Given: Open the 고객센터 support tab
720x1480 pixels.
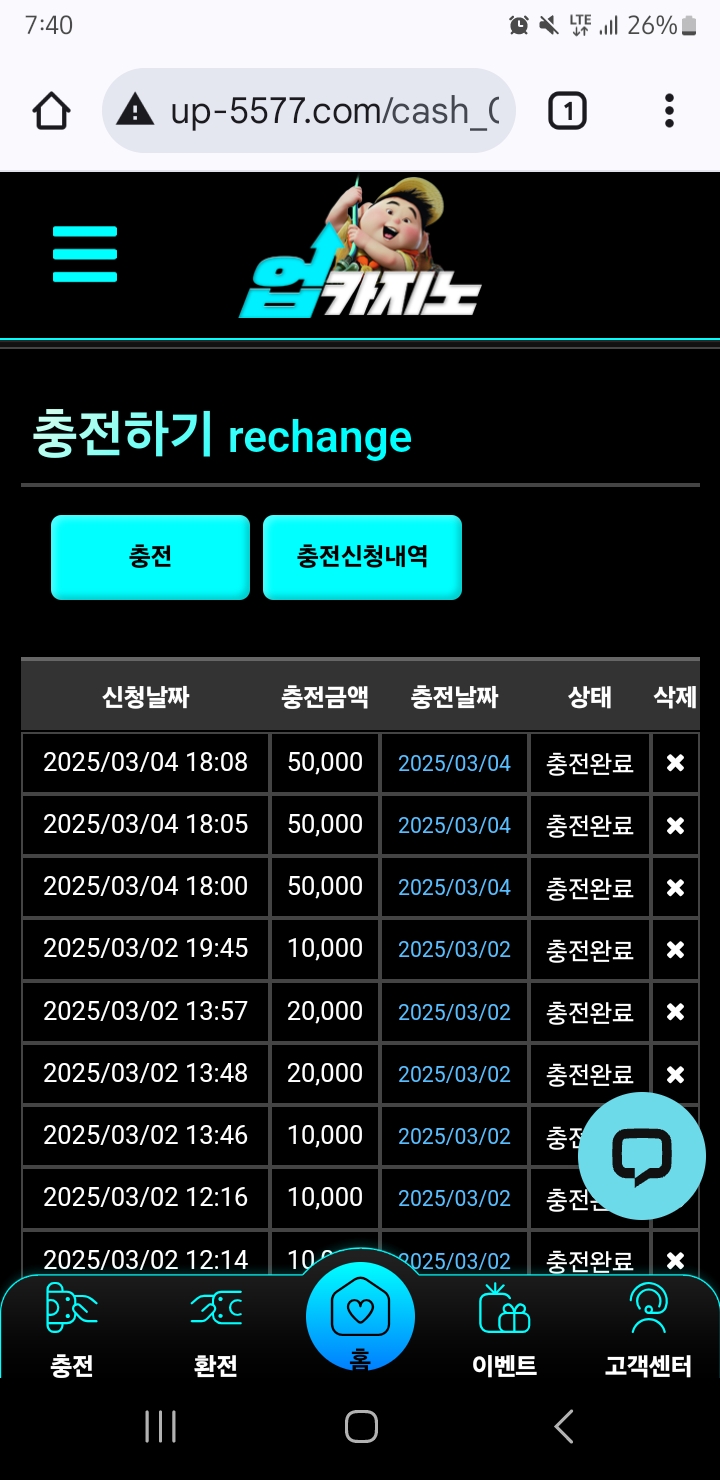Looking at the screenshot, I should coord(648,1330).
